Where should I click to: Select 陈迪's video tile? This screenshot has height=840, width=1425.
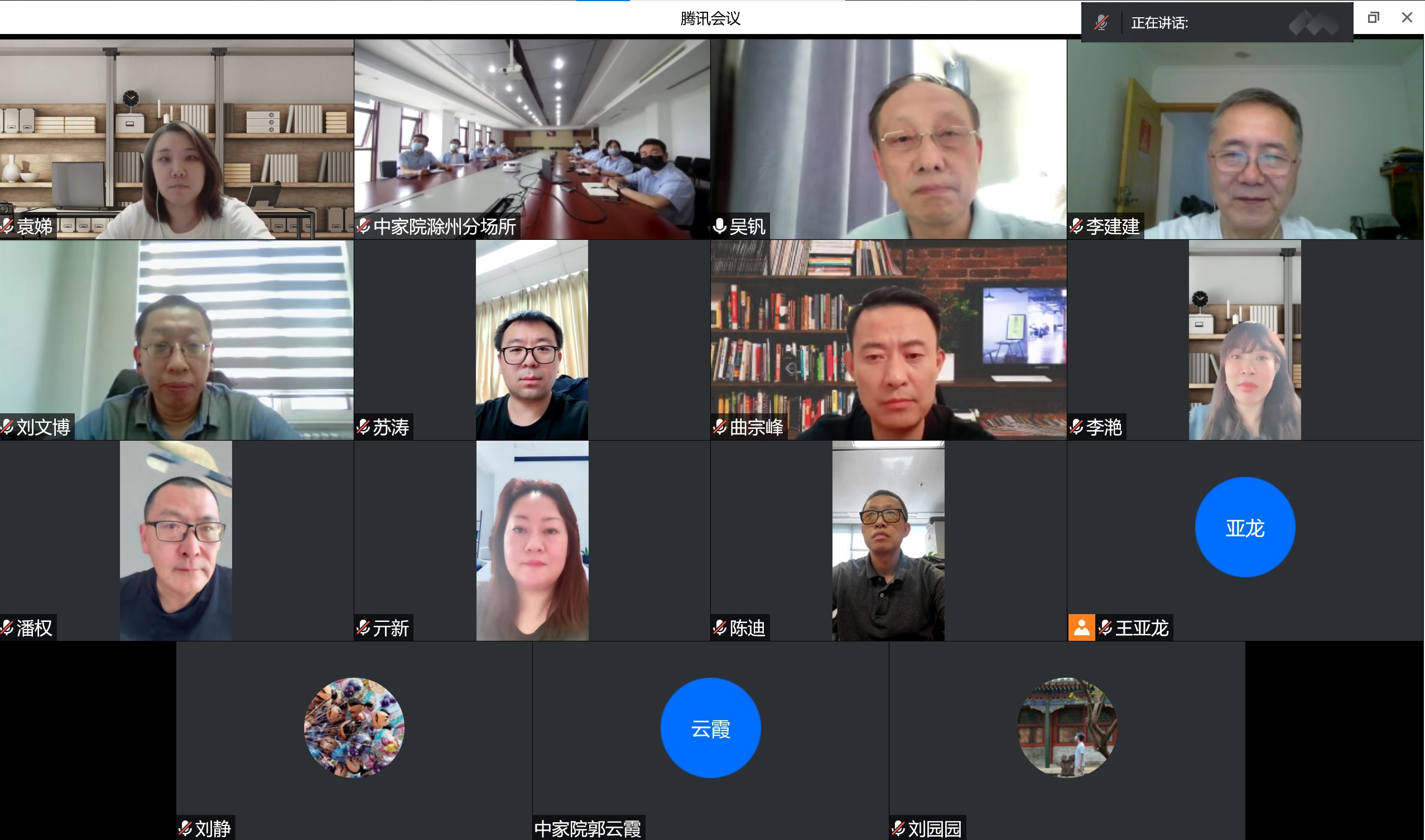point(888,540)
